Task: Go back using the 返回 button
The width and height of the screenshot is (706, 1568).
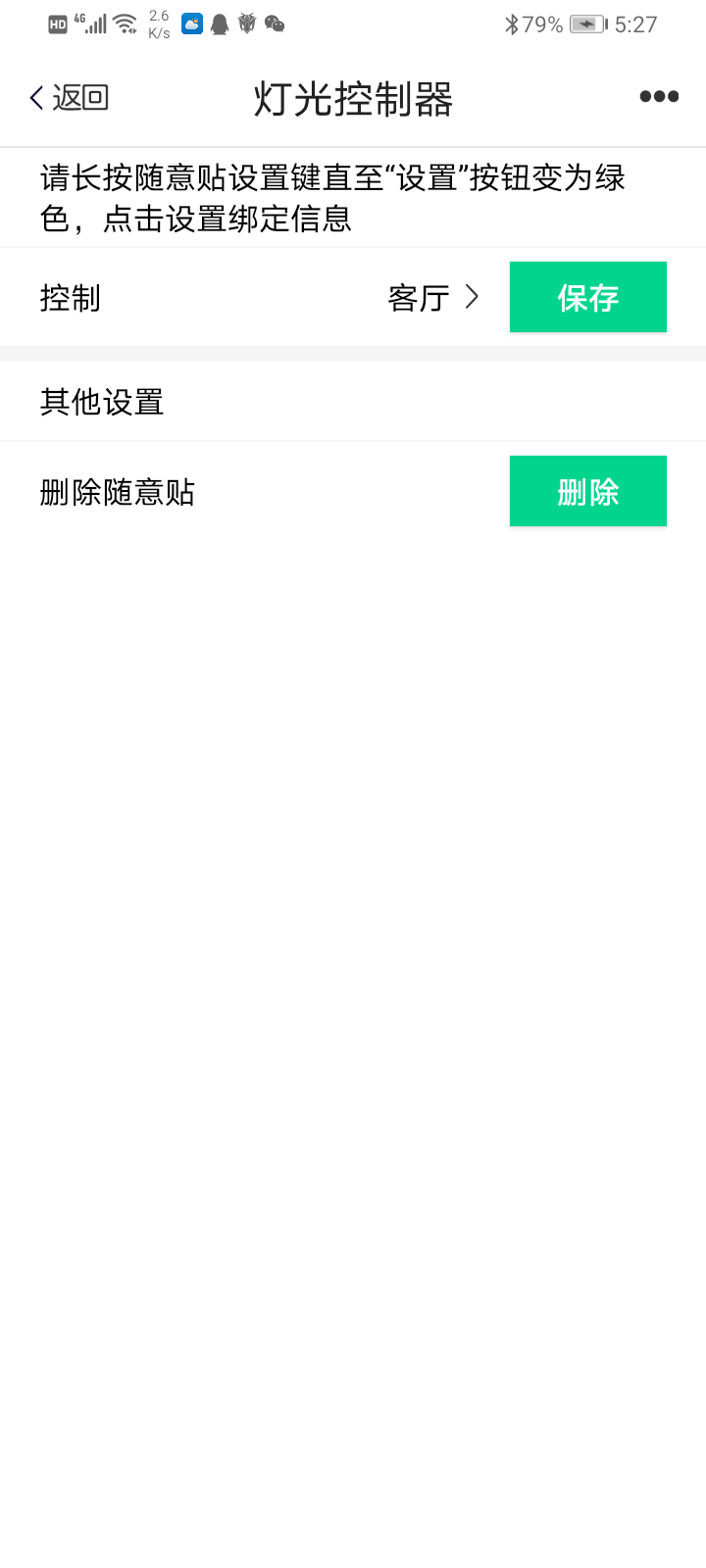Action: click(69, 98)
